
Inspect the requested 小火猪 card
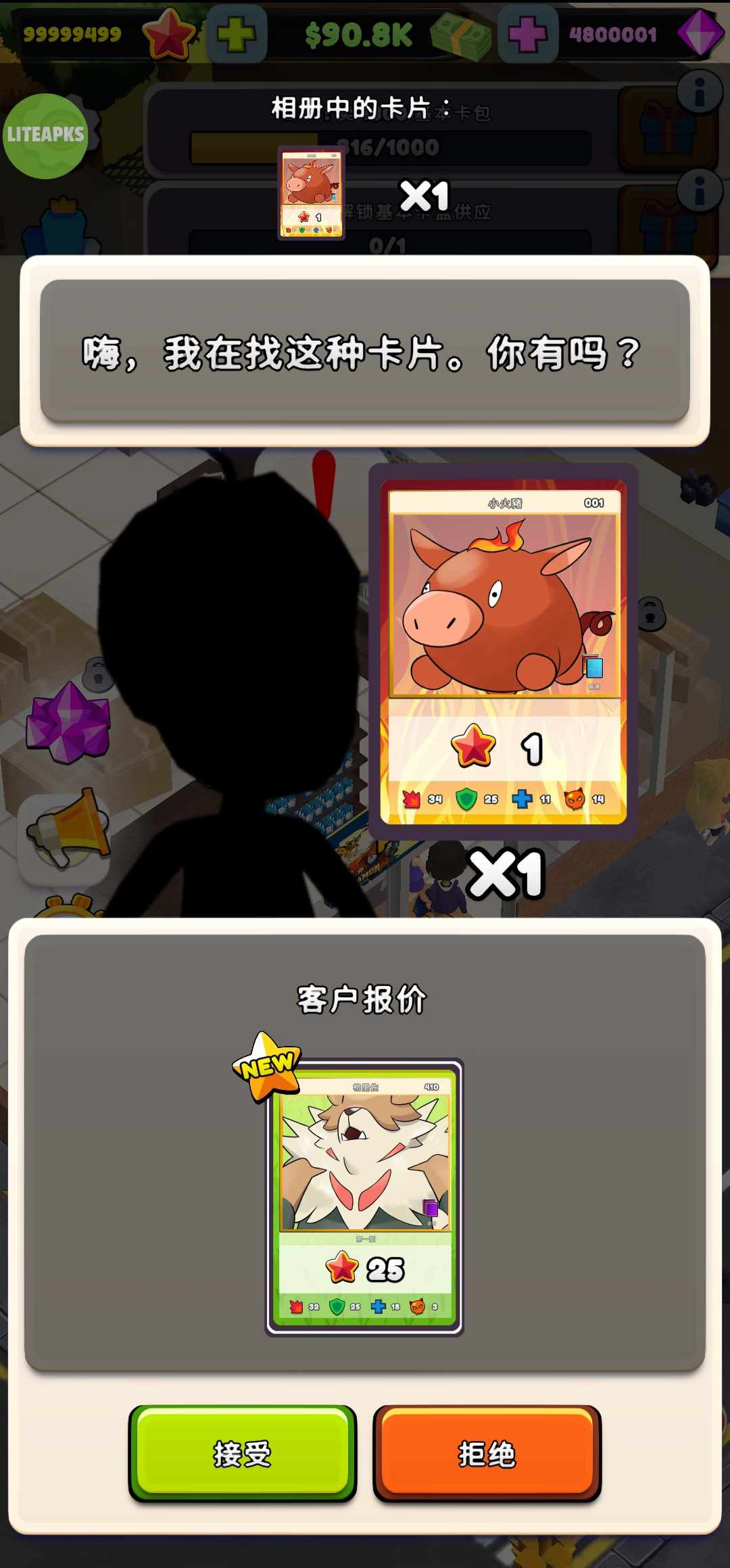(x=504, y=651)
